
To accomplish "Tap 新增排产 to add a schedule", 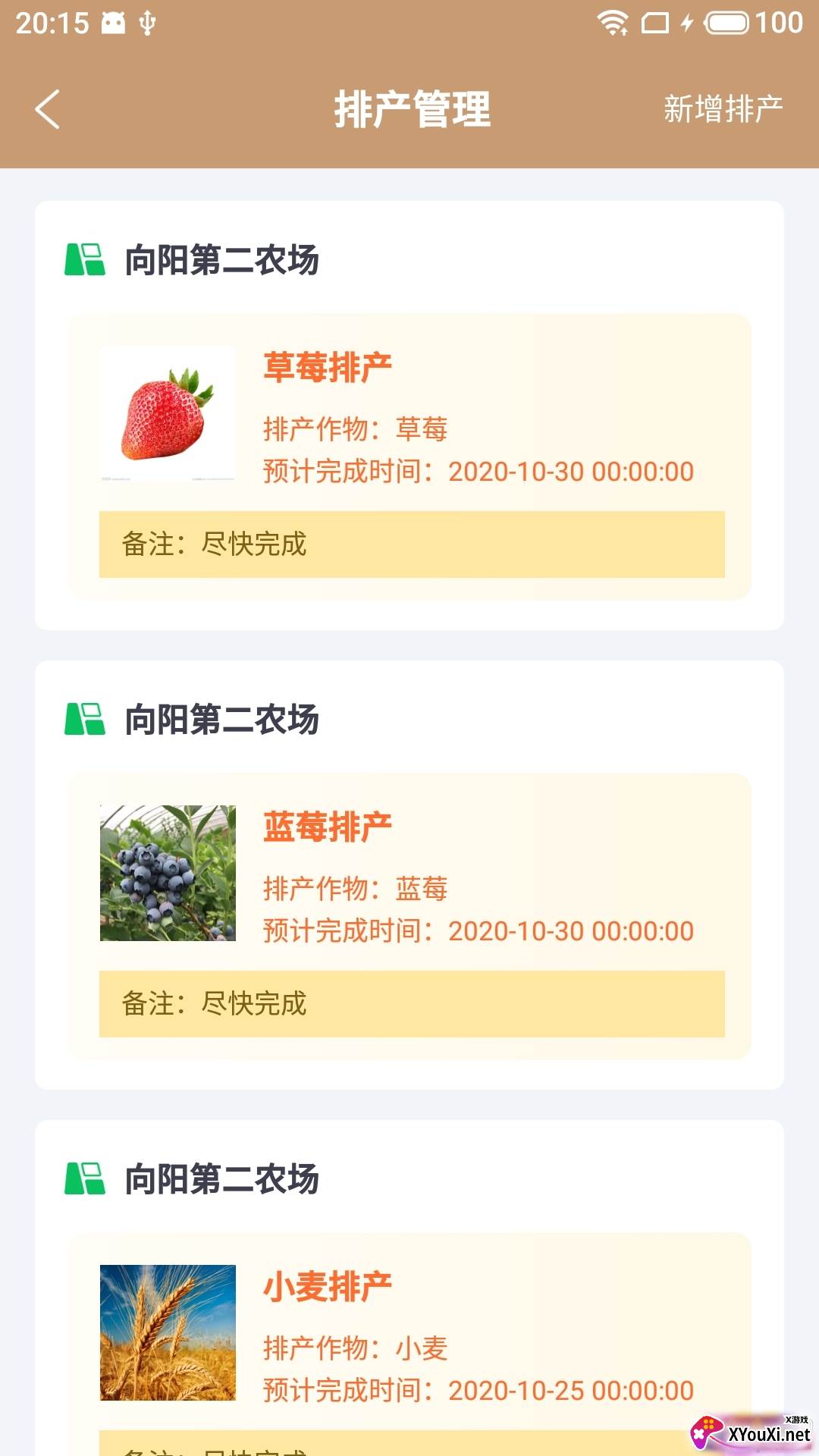I will click(x=723, y=109).
